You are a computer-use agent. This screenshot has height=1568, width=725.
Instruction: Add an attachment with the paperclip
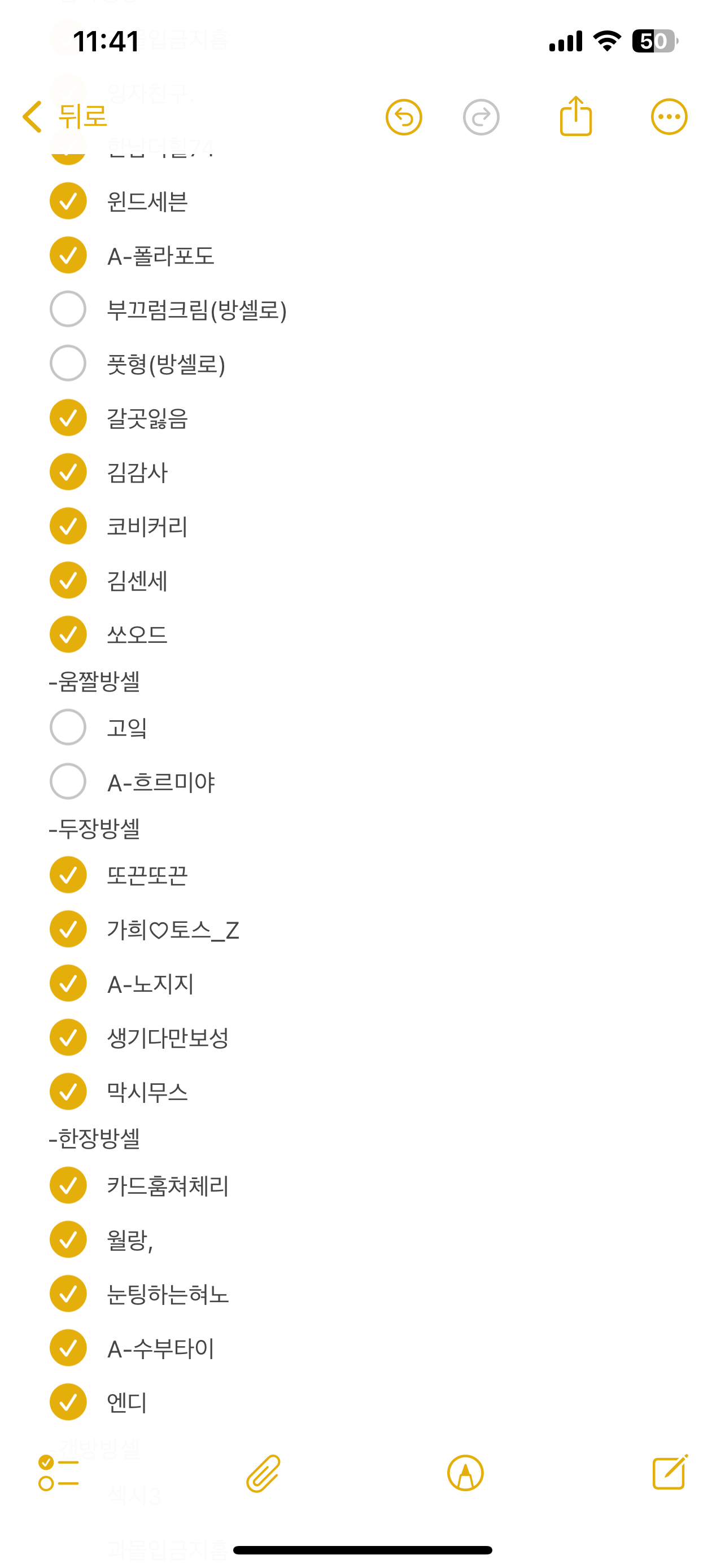pos(263,1473)
